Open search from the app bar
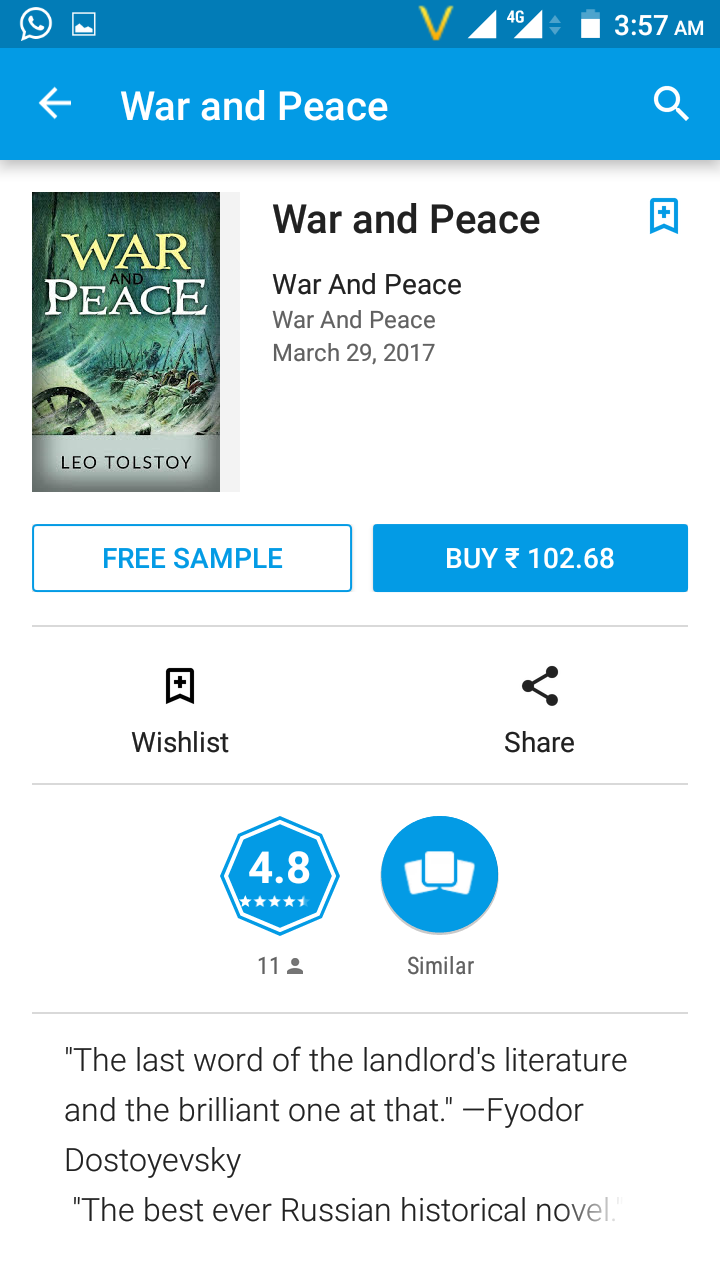This screenshot has height=1280, width=720. tap(671, 104)
